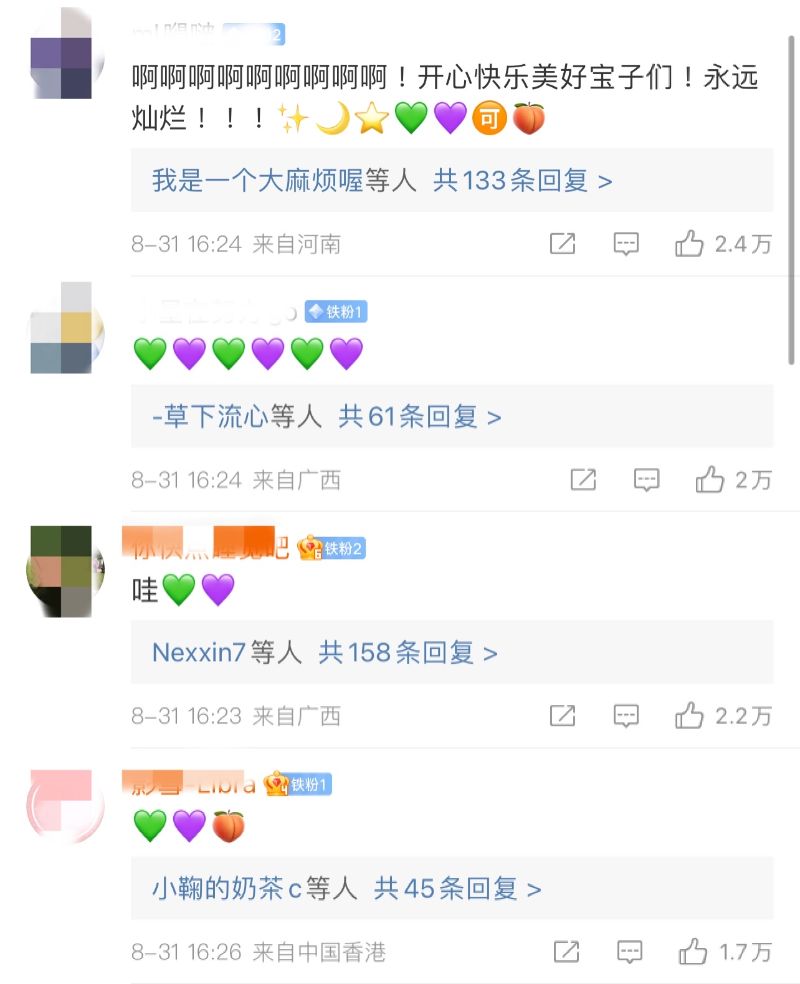Like the comment with 2.4万 likes
Screen dimensions: 800x984
pos(690,244)
